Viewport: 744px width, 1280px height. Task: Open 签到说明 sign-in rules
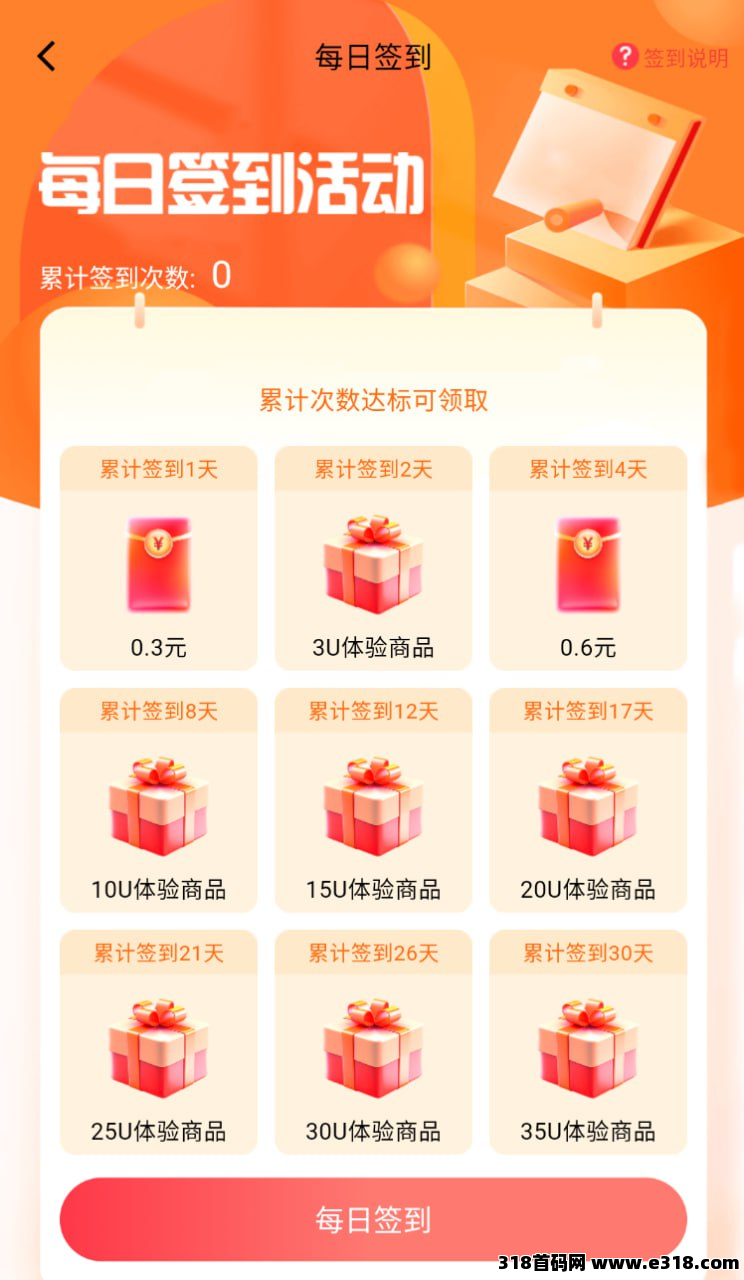click(670, 57)
